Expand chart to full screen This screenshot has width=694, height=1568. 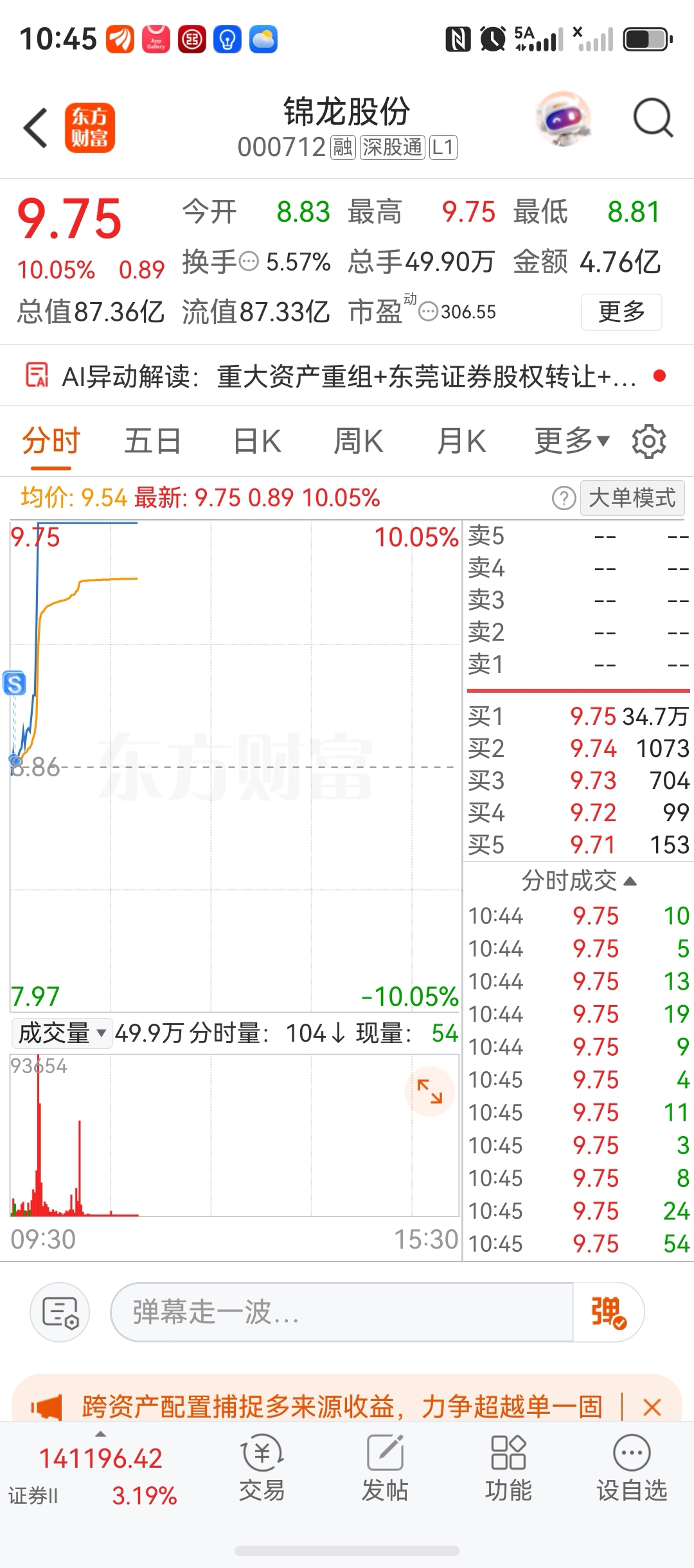pos(430,1091)
